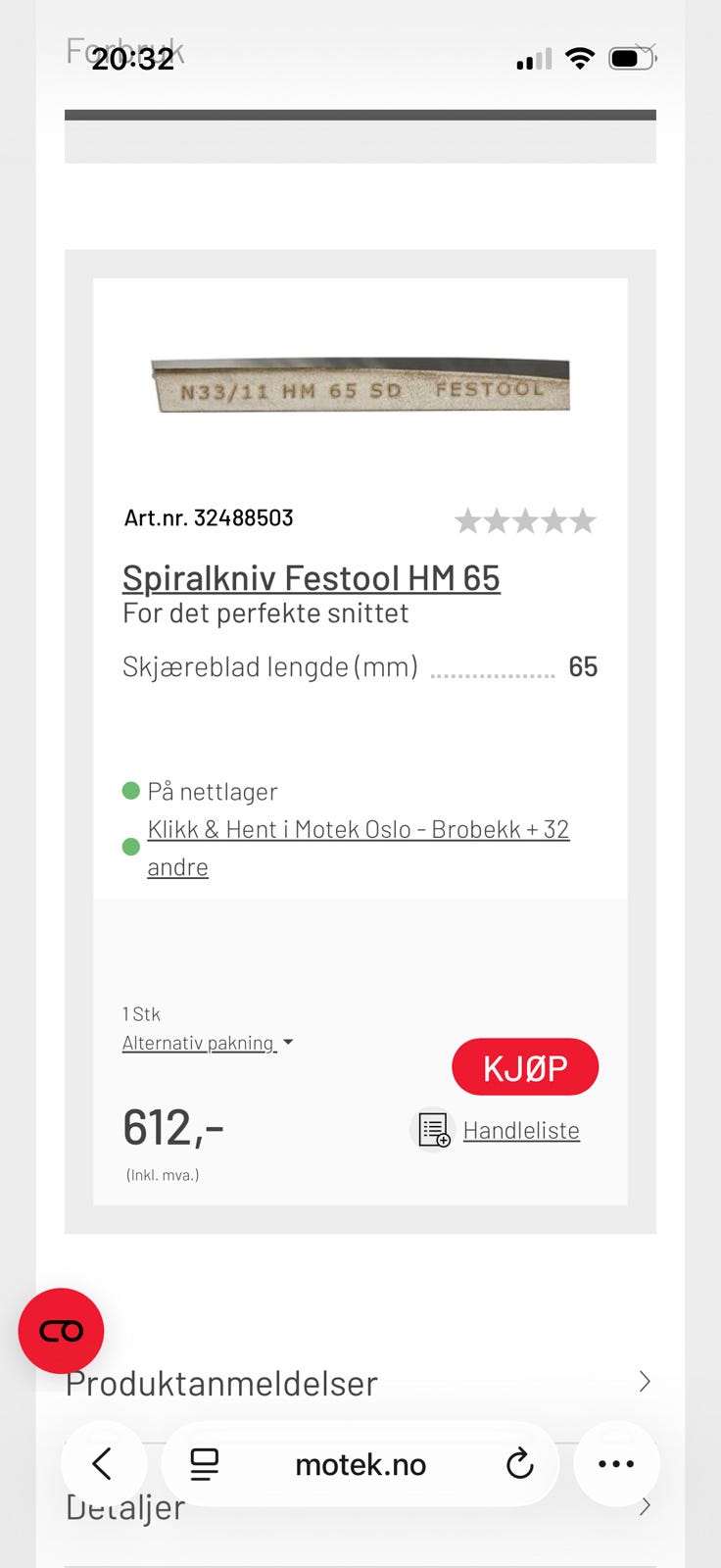View the Festool spiral knife product image
Image resolution: width=721 pixels, height=1568 pixels.
(x=360, y=385)
